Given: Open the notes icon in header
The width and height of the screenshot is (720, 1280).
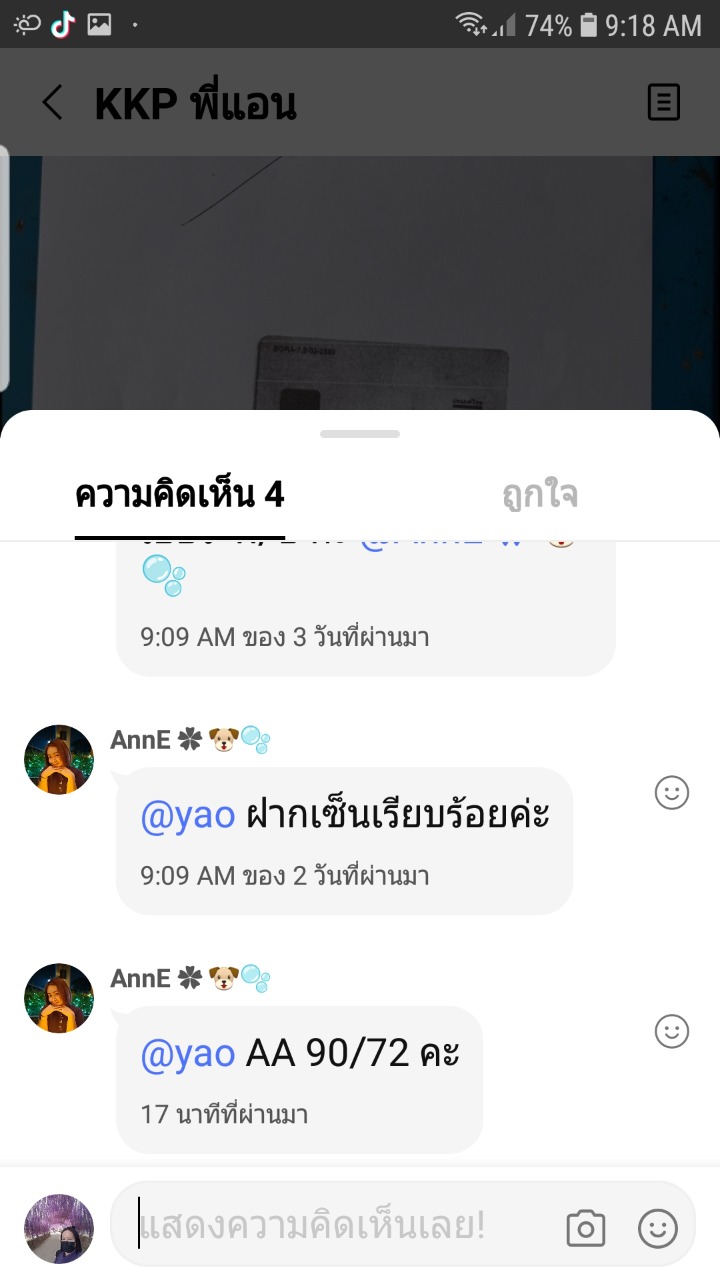Looking at the screenshot, I should [x=663, y=103].
